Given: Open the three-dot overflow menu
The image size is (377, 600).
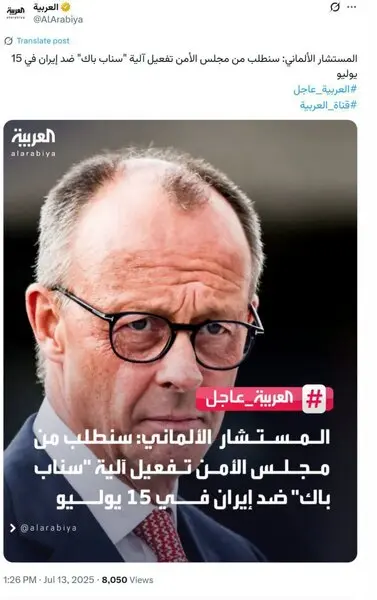Looking at the screenshot, I should 352,7.
